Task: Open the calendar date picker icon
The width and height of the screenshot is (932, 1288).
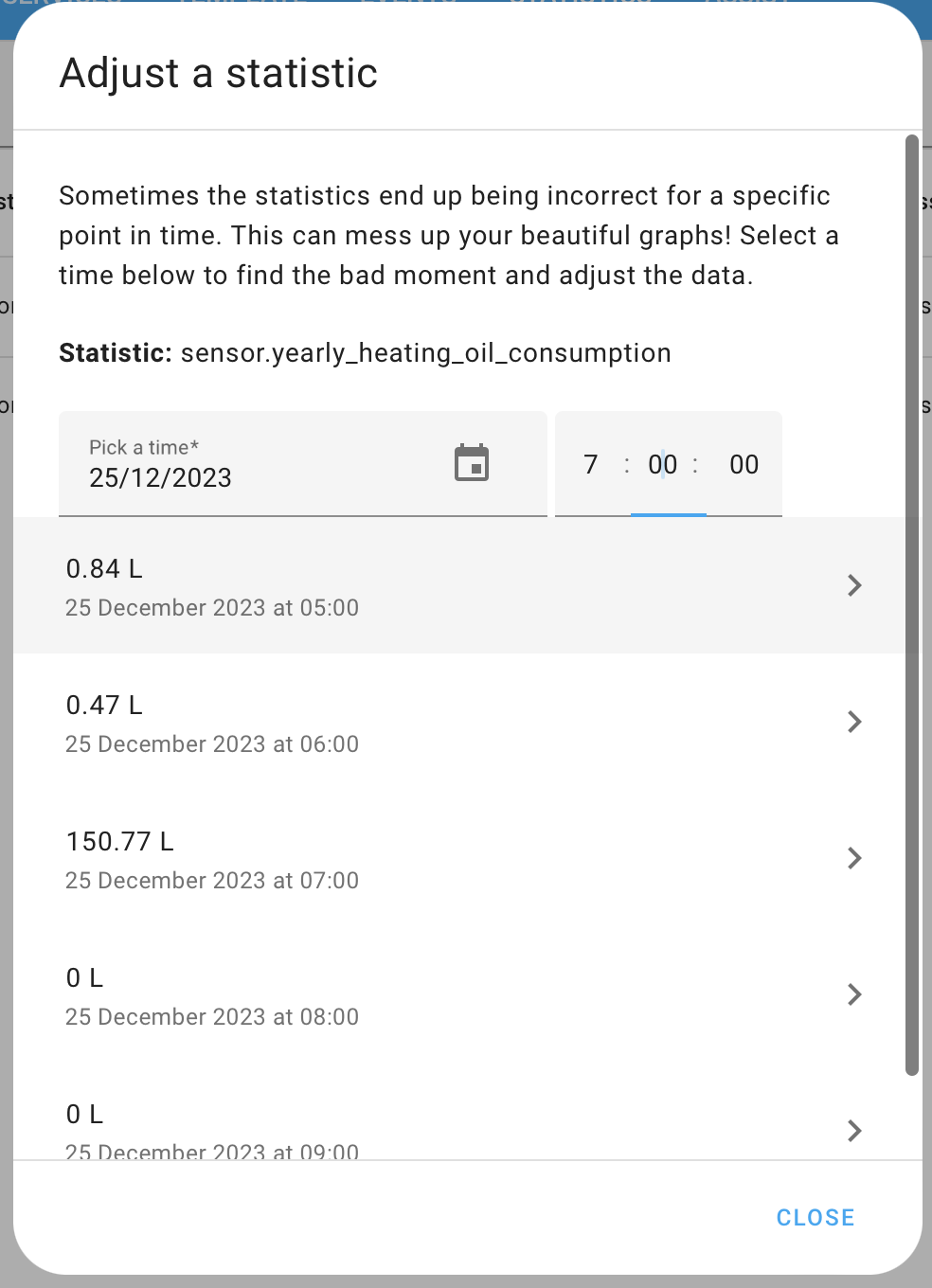Action: coord(472,463)
